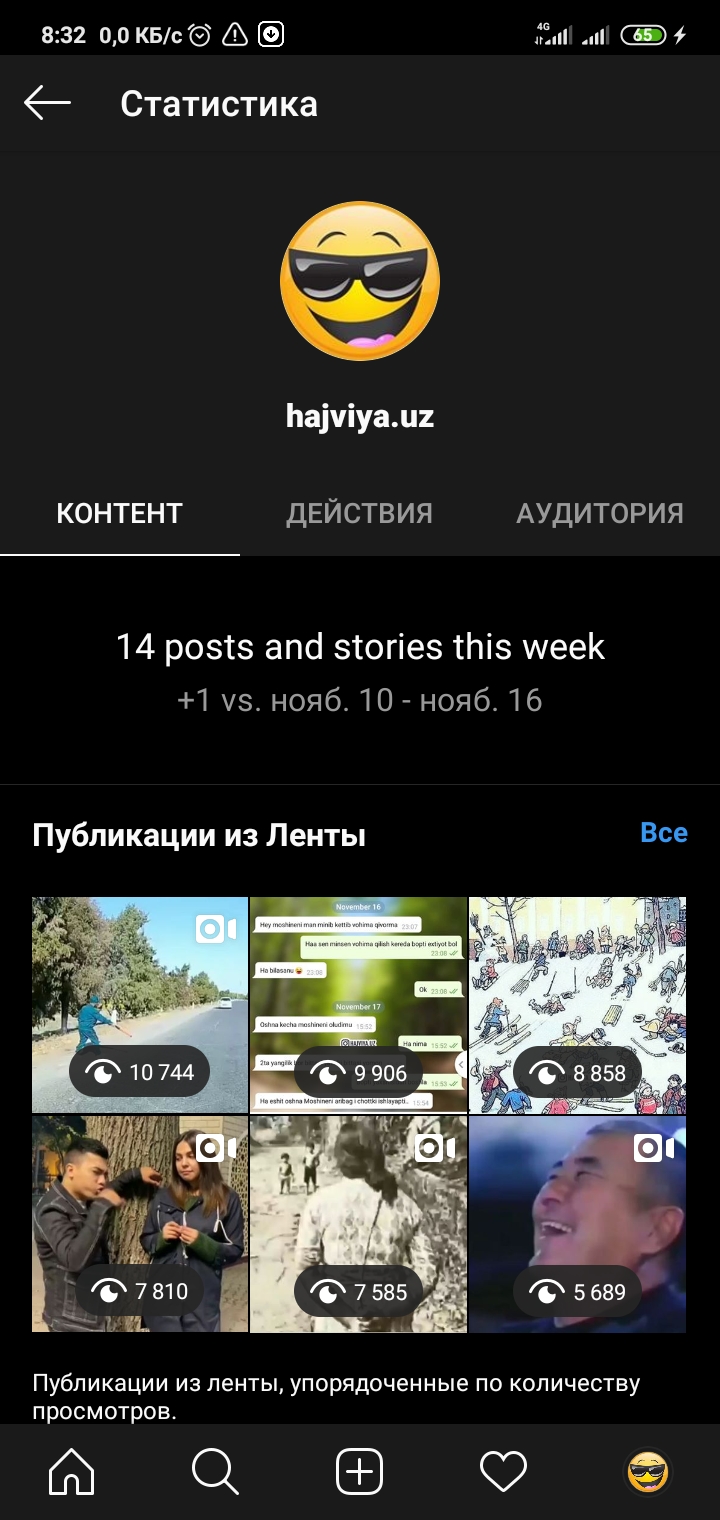This screenshot has width=720, height=1520.
Task: Tap the Все link for feed posts
Action: pyautogui.click(x=663, y=833)
